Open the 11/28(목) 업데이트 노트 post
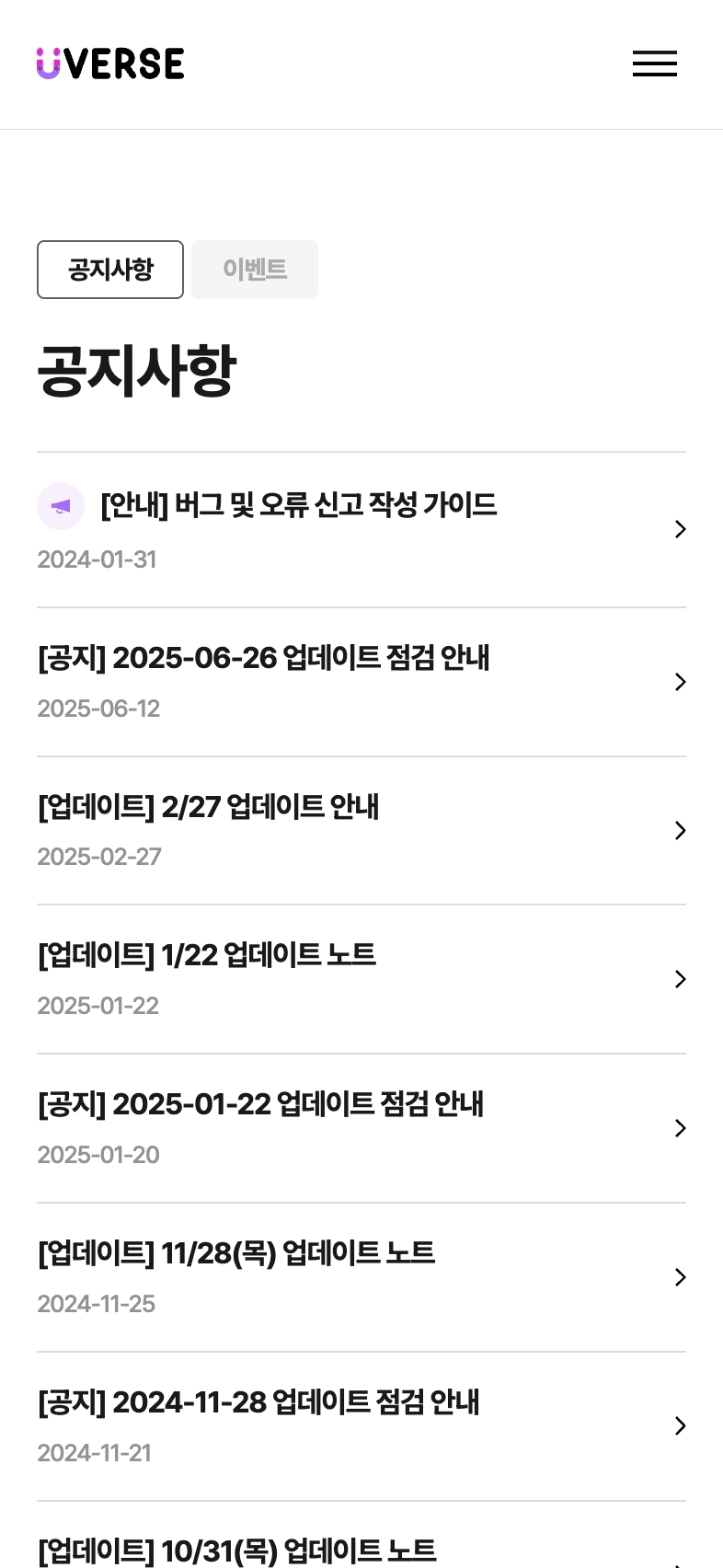 pyautogui.click(x=236, y=1254)
